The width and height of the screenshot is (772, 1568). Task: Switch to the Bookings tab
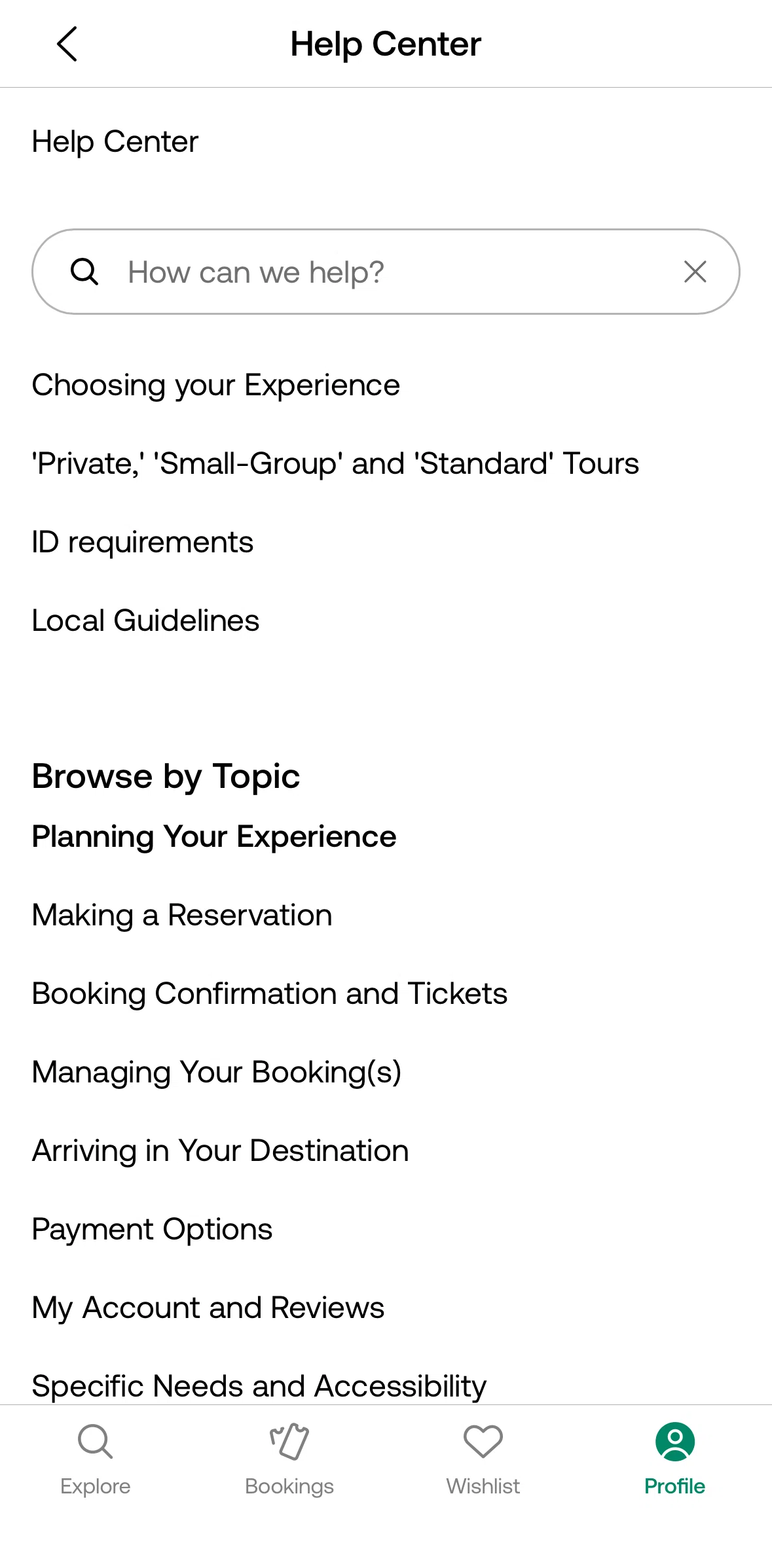coord(289,1459)
